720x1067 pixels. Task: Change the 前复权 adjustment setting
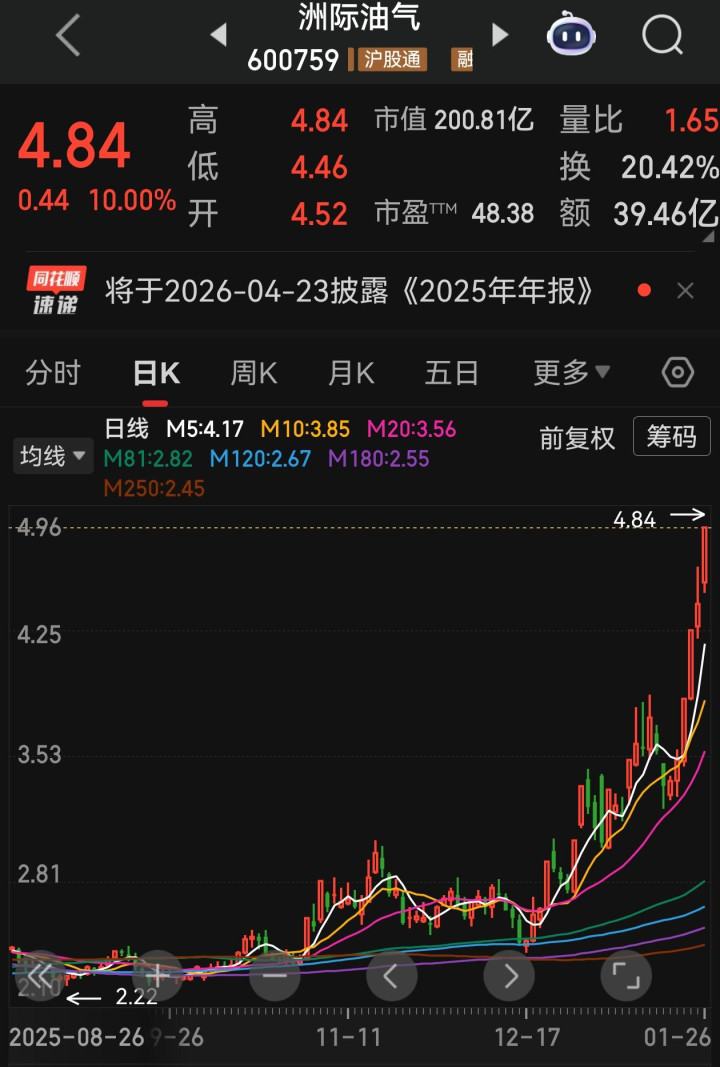coord(577,438)
